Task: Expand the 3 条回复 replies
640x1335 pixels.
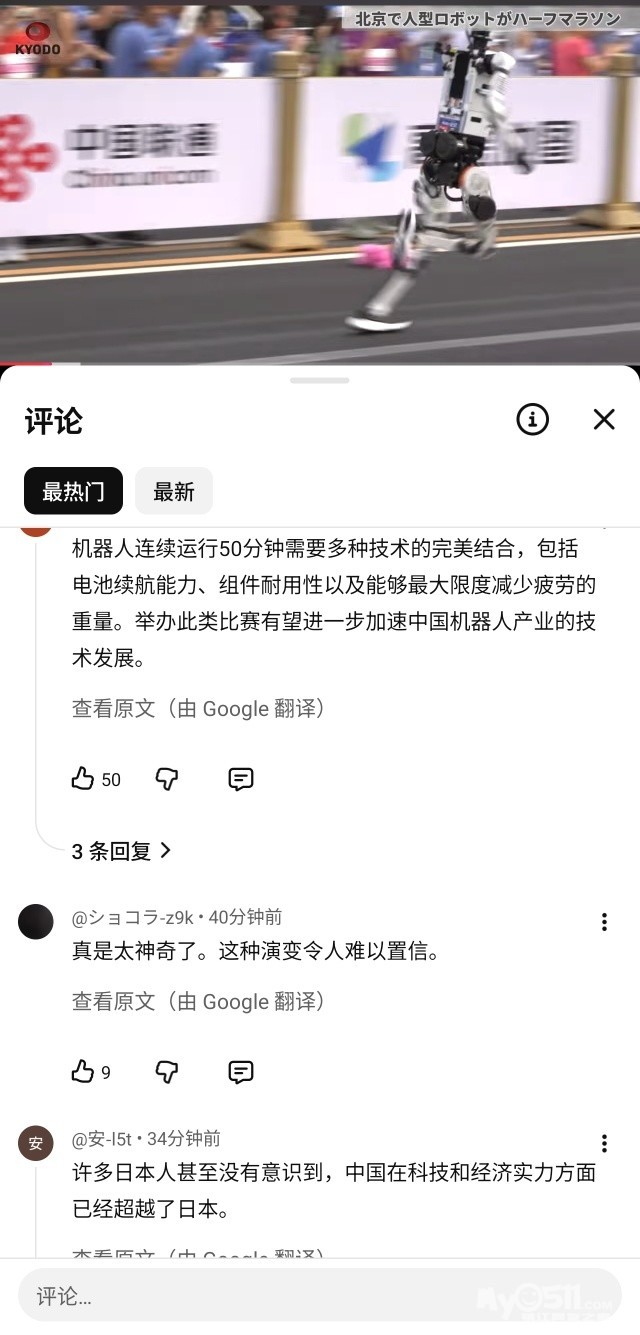Action: 121,851
